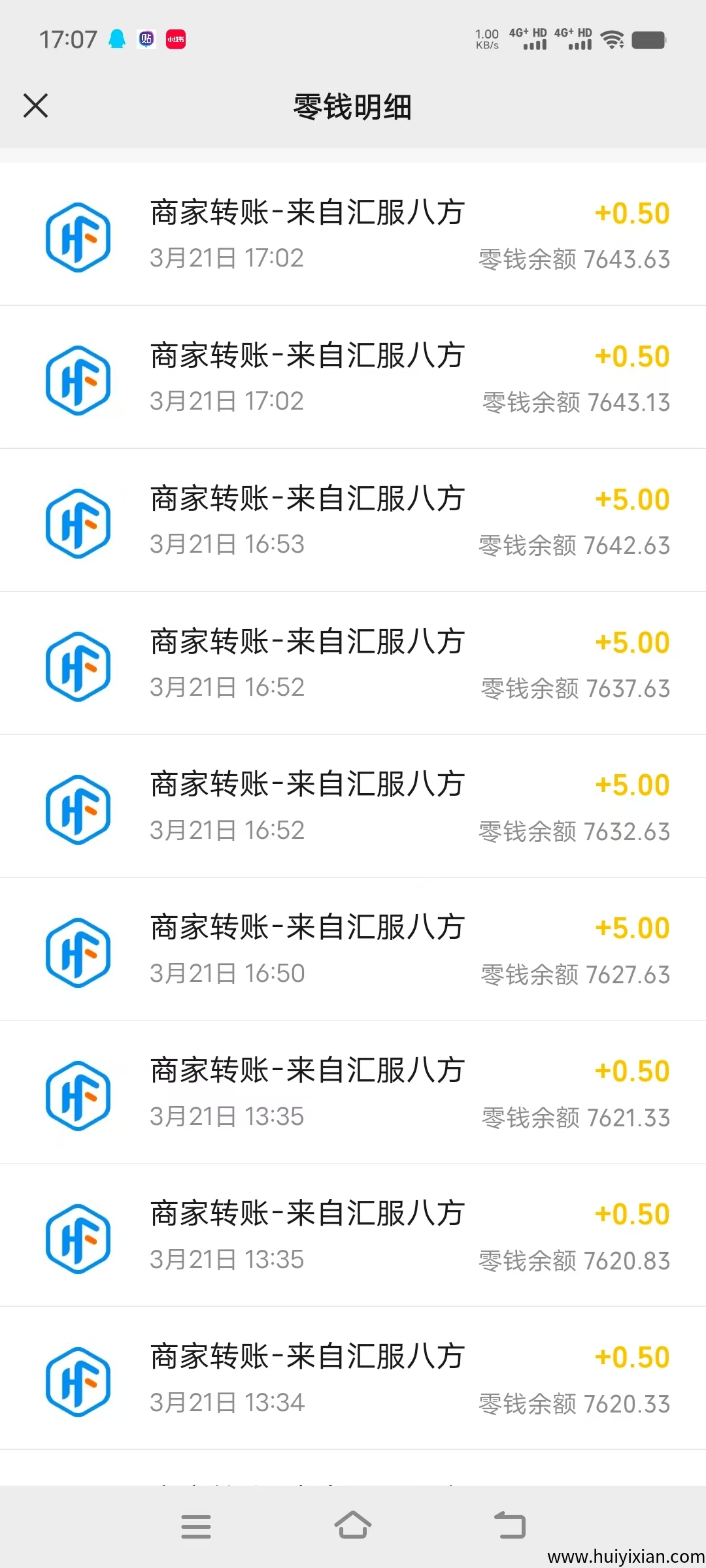View the transfer with balance 7643.13
Screen dimensions: 706x1568
(353, 378)
